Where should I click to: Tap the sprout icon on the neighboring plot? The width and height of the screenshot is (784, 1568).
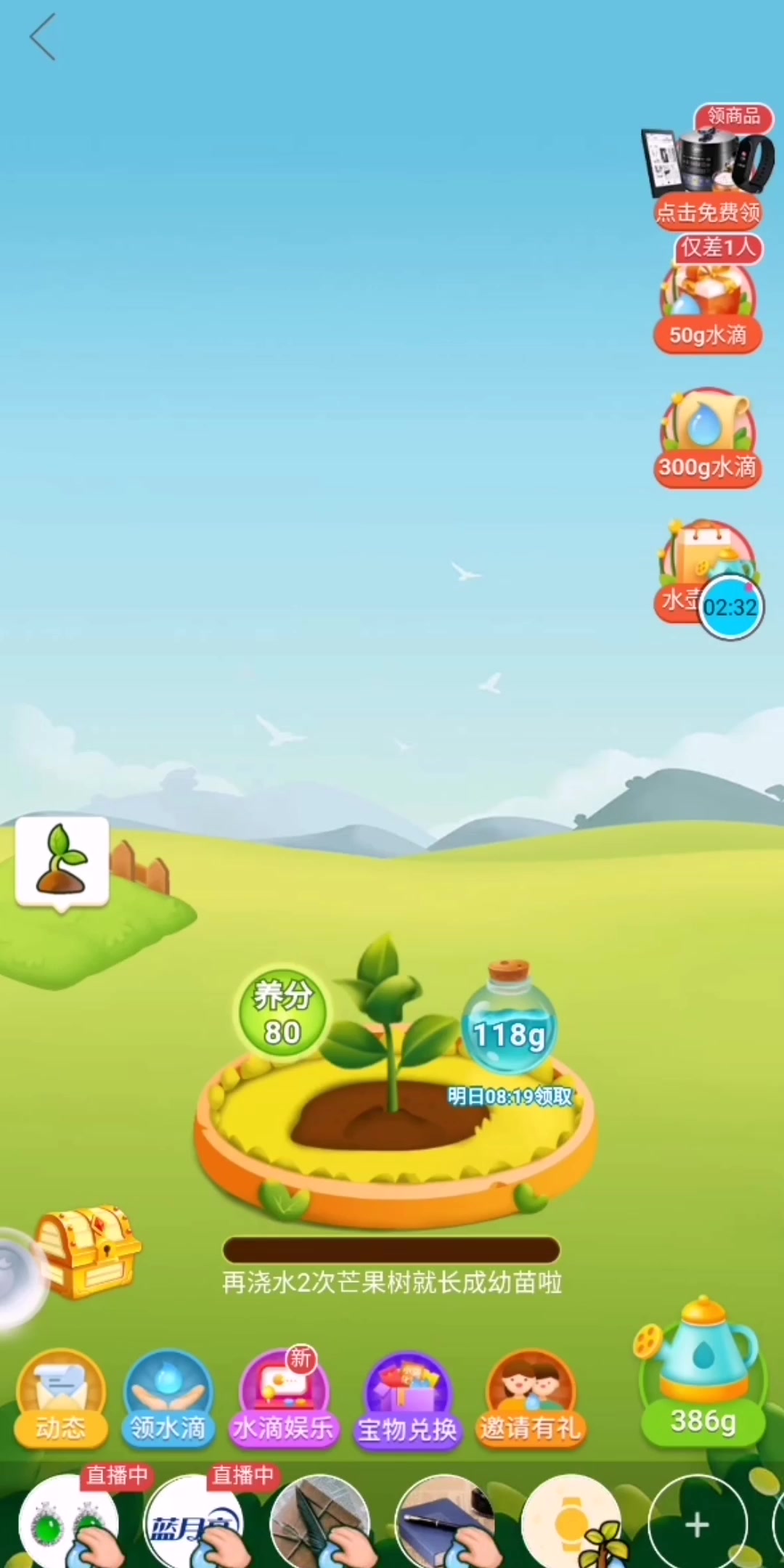[62, 861]
